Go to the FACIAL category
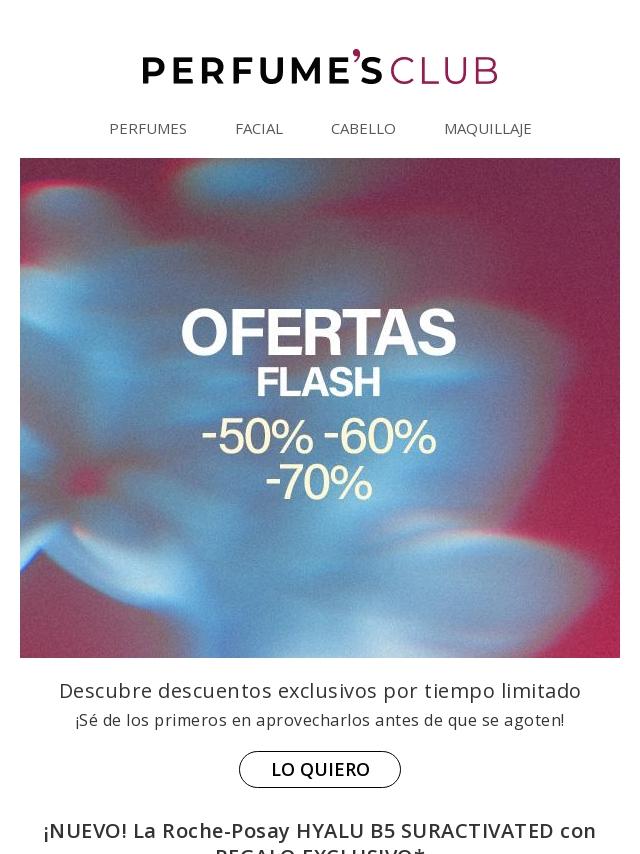The image size is (640, 854). click(x=259, y=129)
